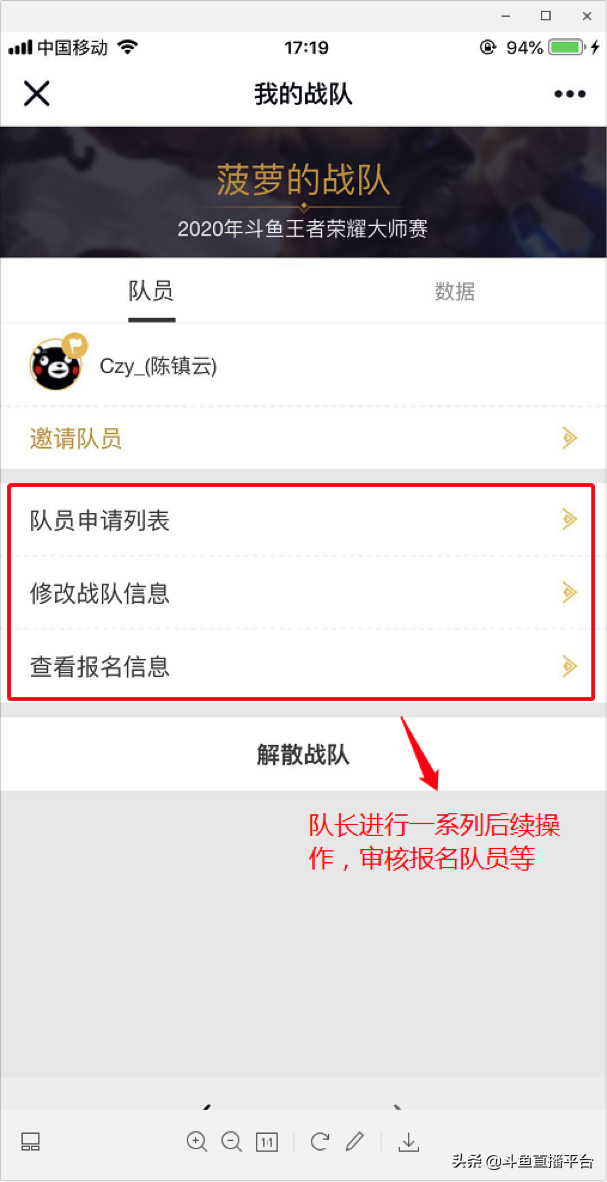Screen dimensions: 607x1182
Task: Open 队员申请列表
Action: click(303, 520)
